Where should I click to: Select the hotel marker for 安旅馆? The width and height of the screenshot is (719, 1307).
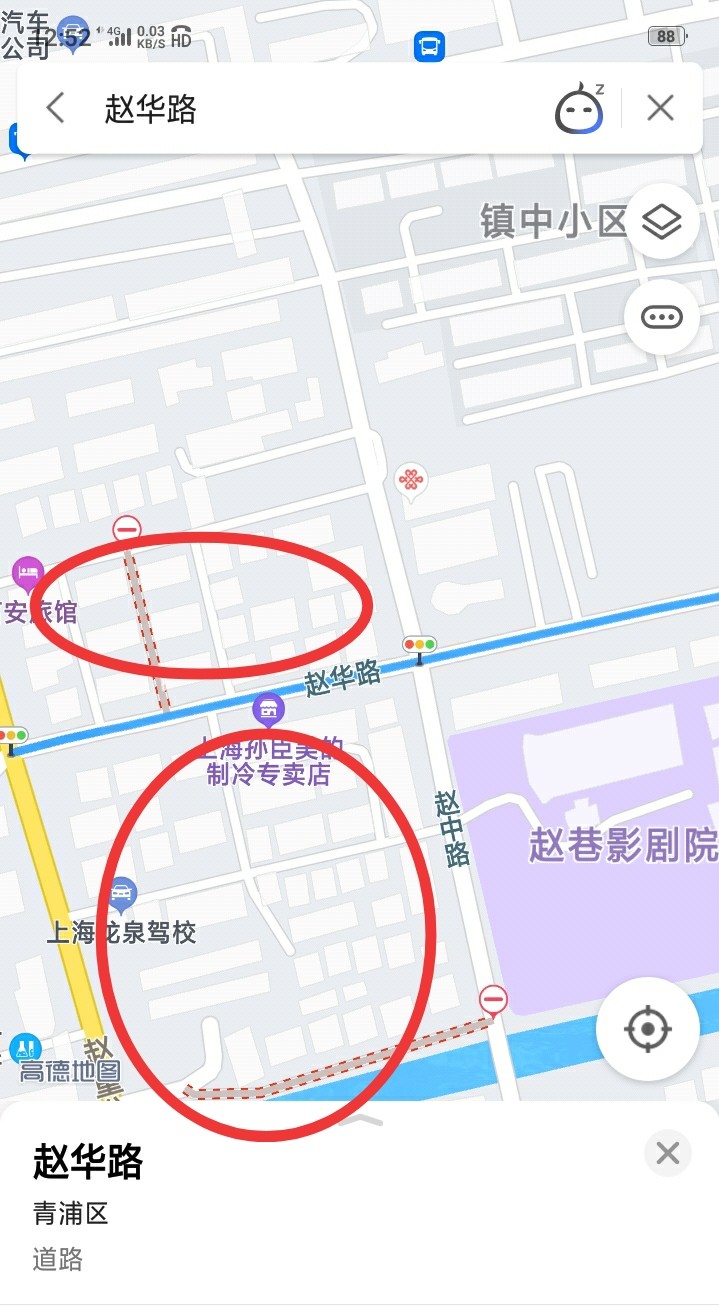(27, 574)
